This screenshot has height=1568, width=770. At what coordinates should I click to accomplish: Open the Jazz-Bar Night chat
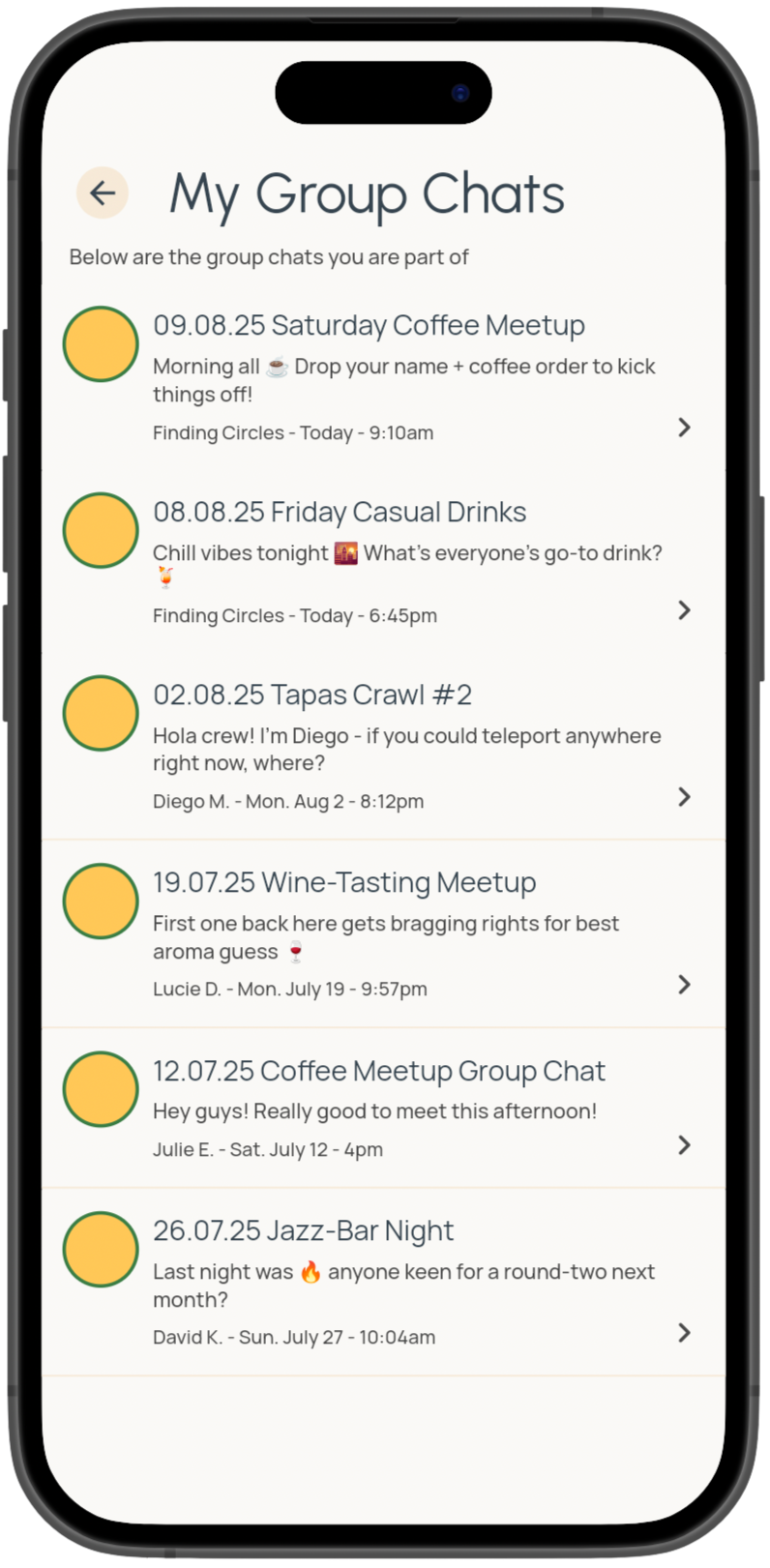303,1231
